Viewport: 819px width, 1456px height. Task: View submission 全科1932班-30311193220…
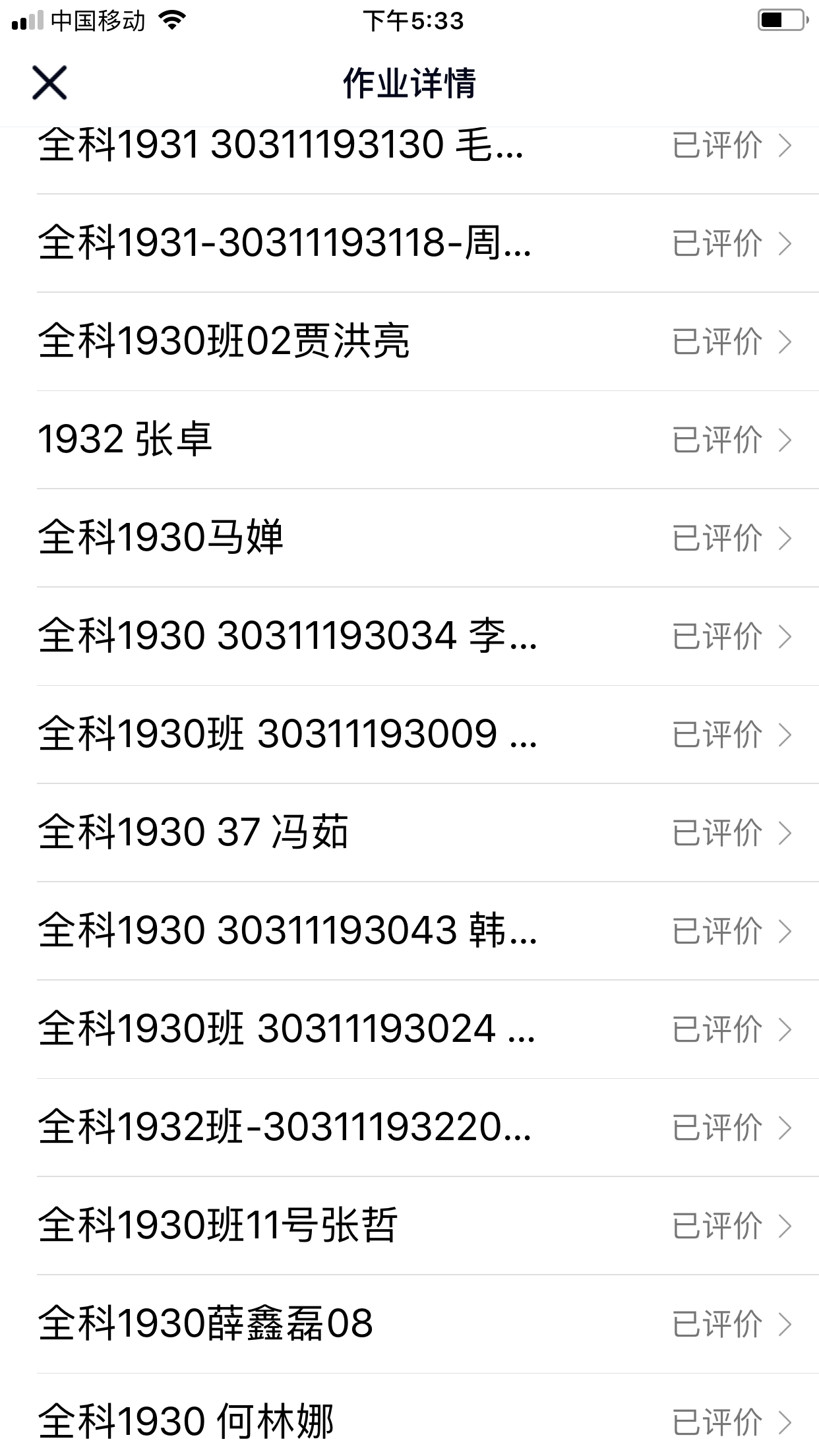[284, 1127]
